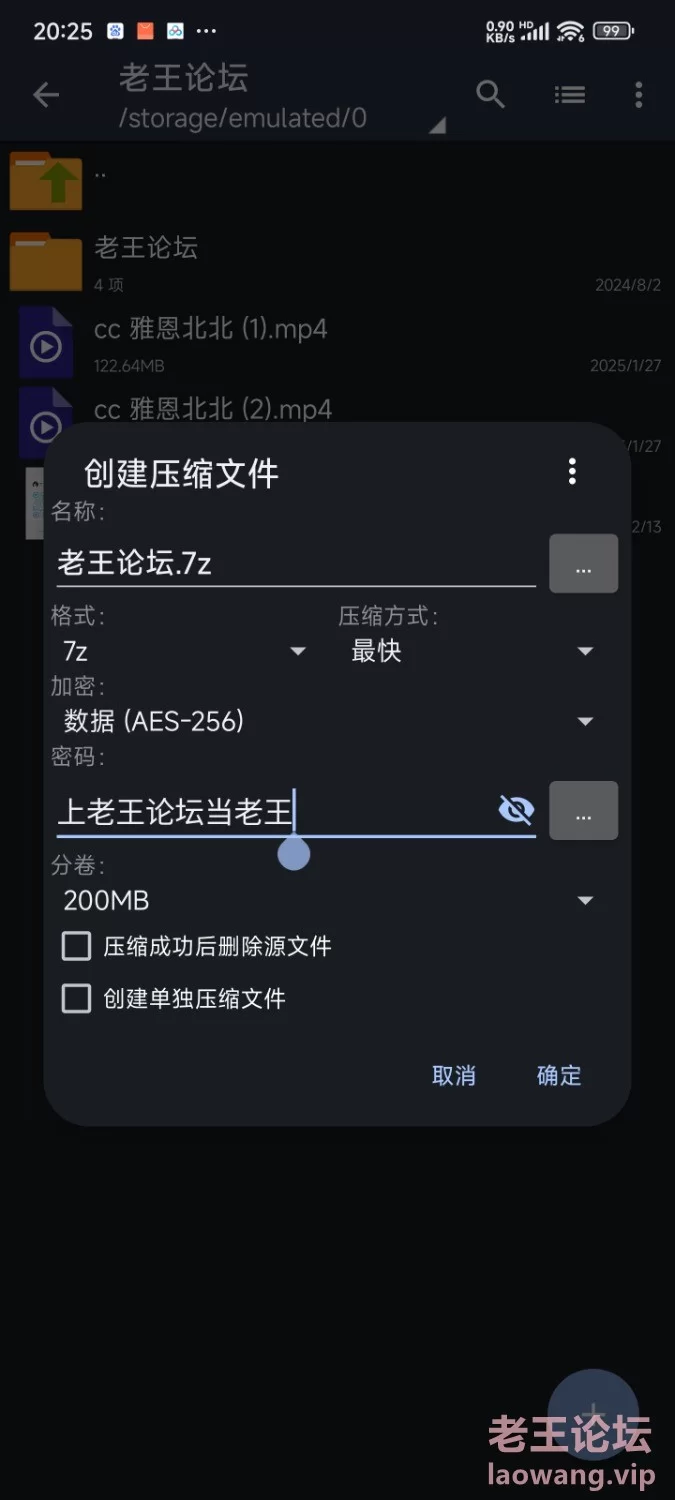Cancel with the 取消 button
This screenshot has width=675, height=1500.
click(453, 1076)
